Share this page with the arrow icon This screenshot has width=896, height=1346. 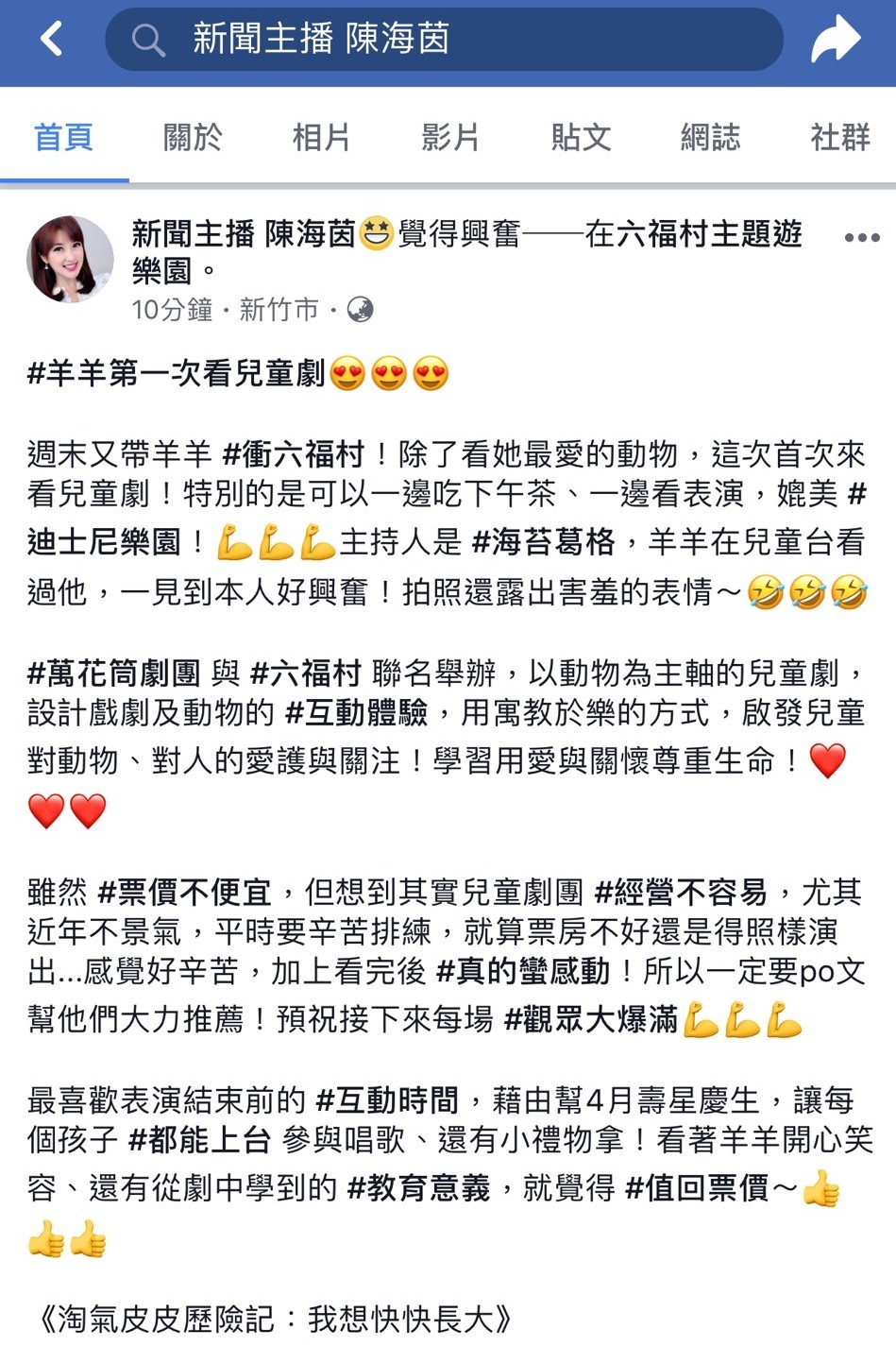click(836, 40)
